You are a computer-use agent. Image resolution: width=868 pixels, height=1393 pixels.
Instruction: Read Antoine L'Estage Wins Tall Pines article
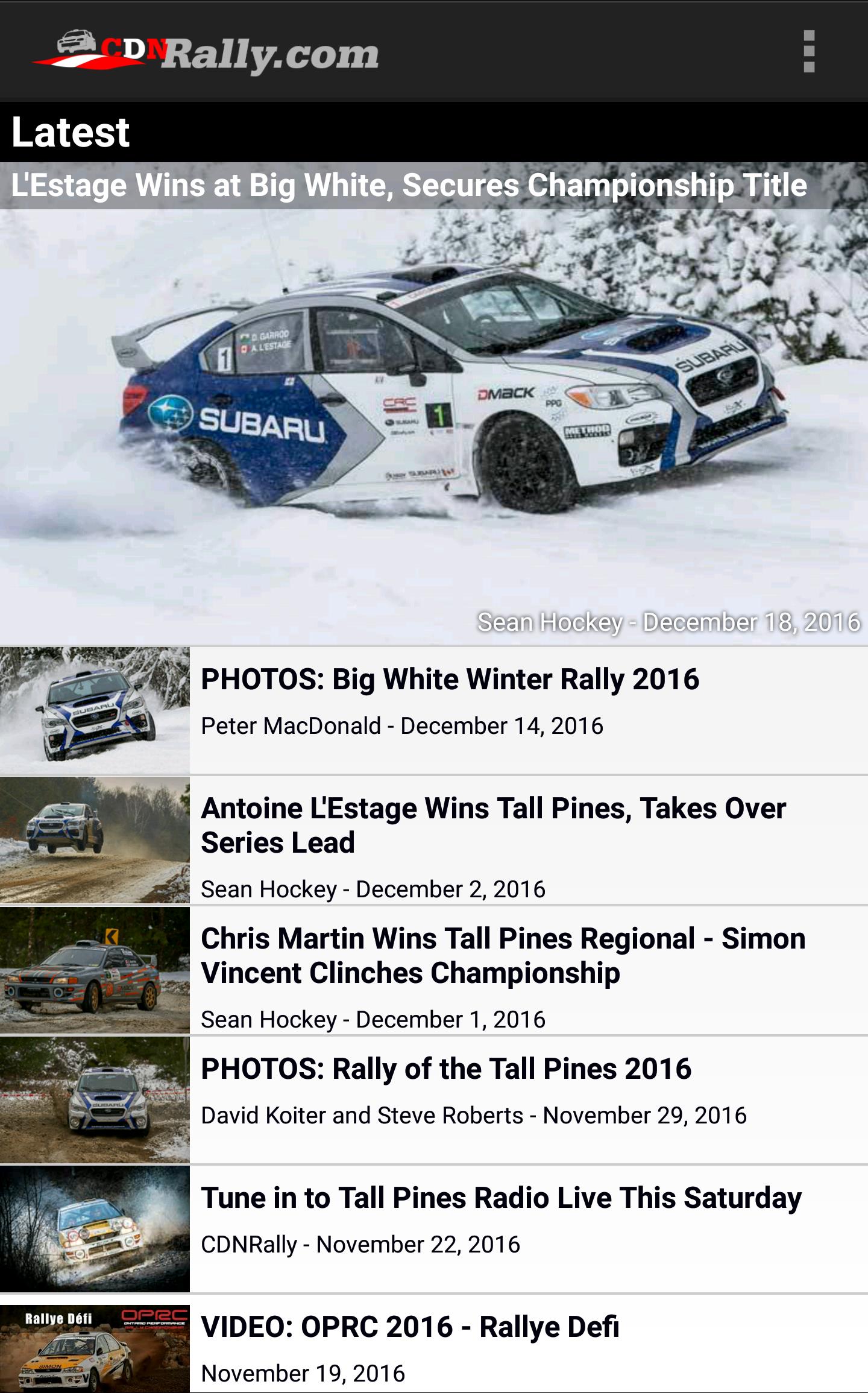[x=493, y=825]
